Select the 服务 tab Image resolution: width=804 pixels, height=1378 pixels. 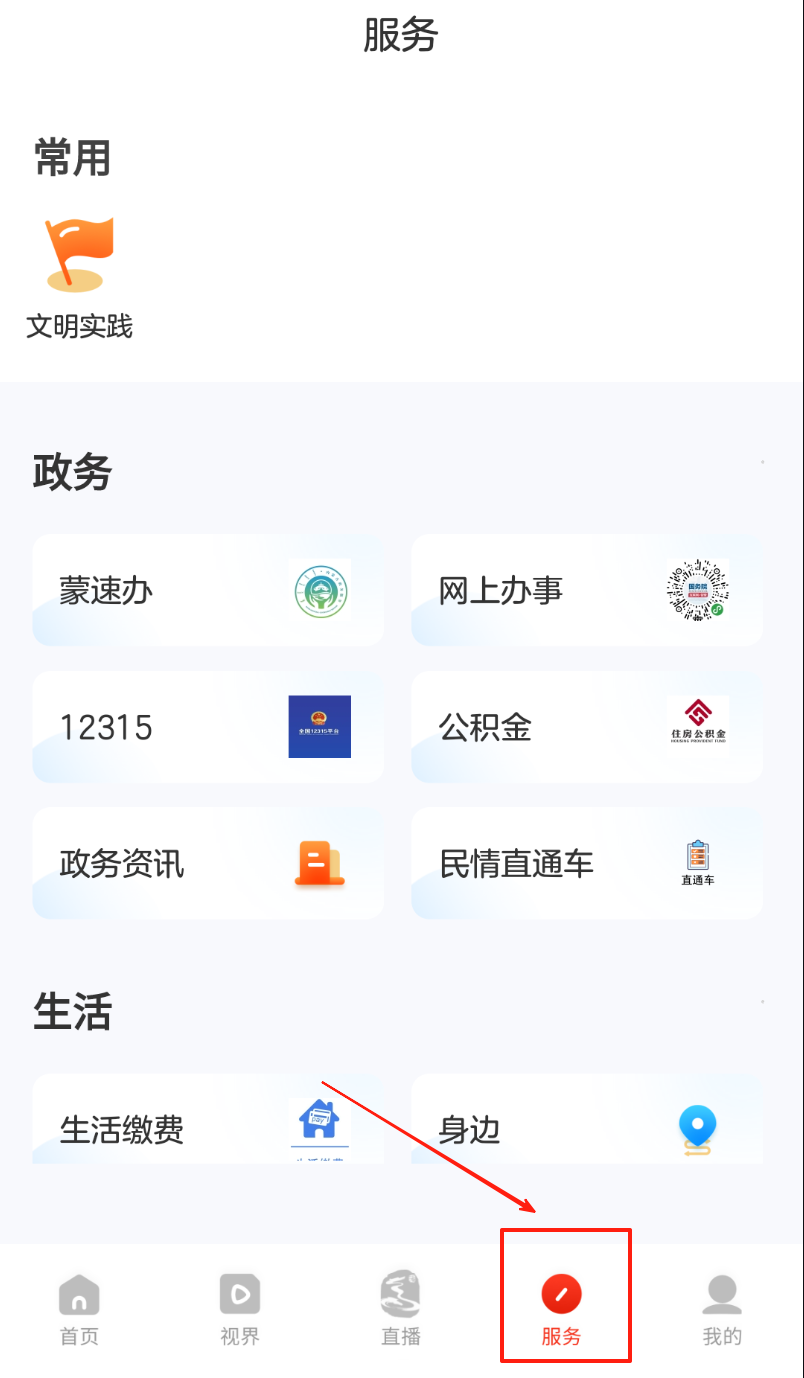click(x=562, y=1308)
